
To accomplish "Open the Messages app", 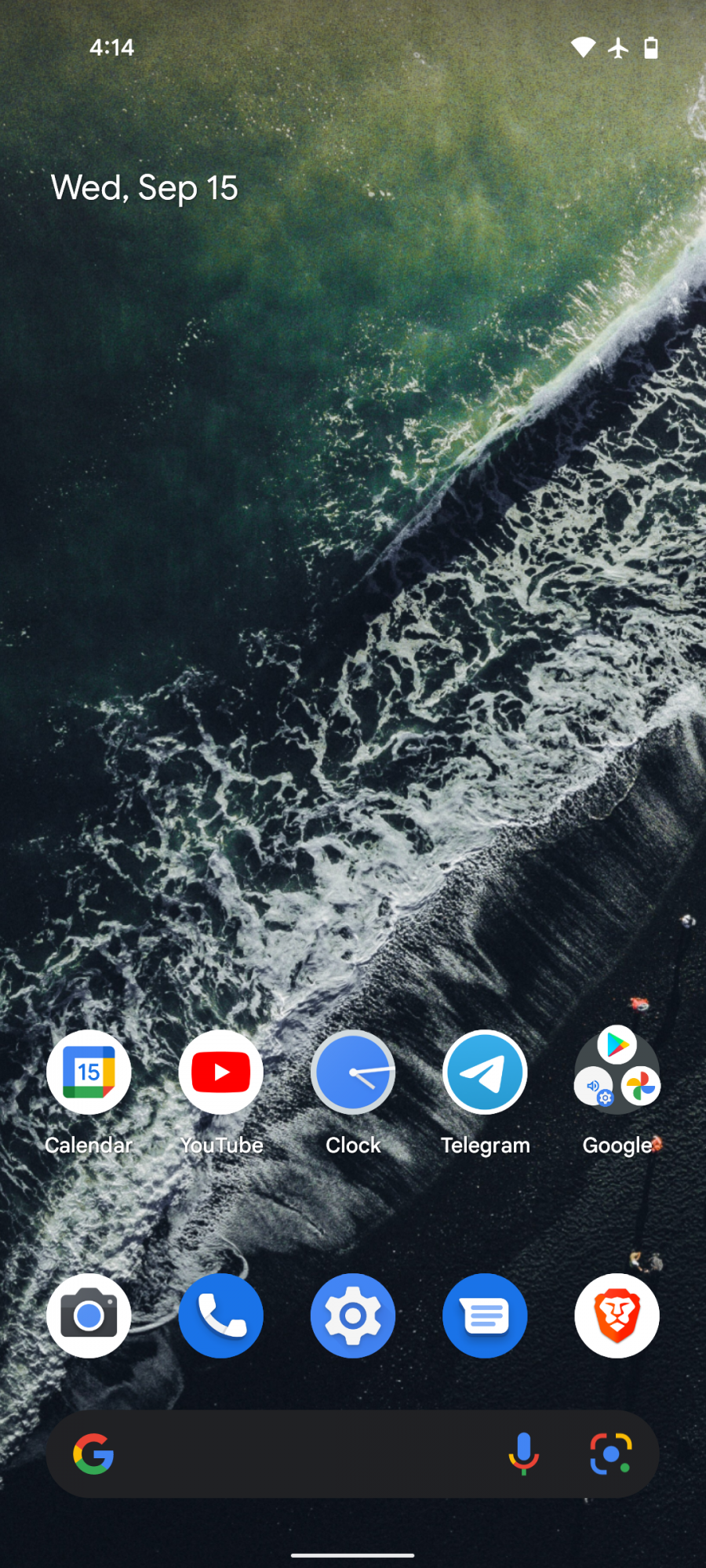I will 485,1316.
